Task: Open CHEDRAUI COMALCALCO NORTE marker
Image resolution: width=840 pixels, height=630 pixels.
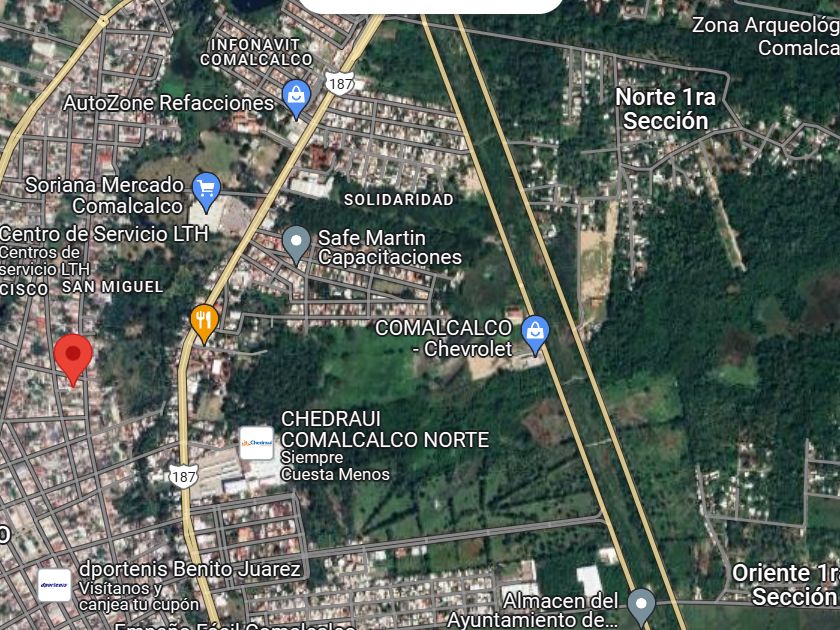Action: click(256, 442)
